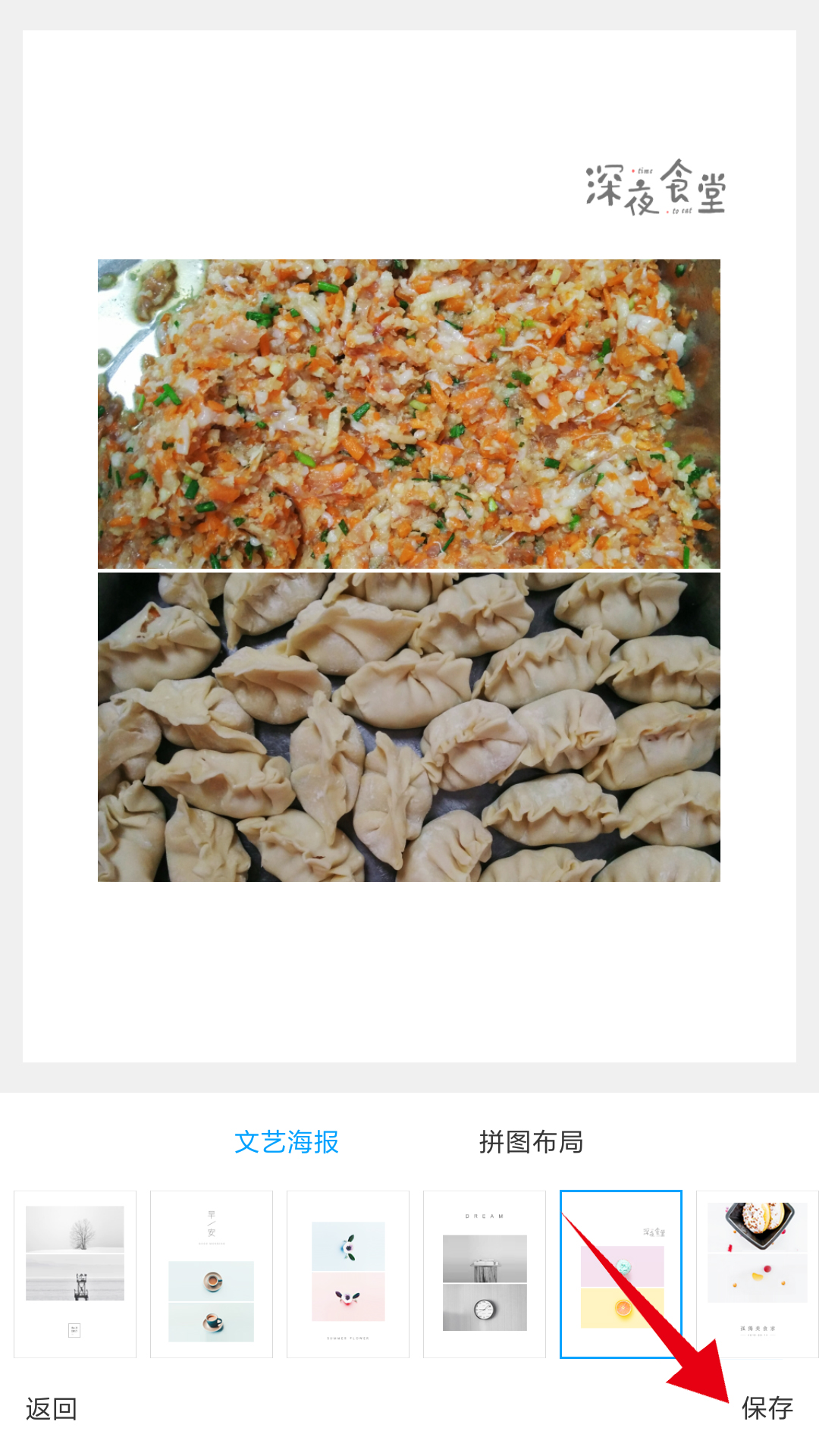Switch to the 文艺海报 tab
The height and width of the screenshot is (1456, 819).
(x=287, y=1142)
